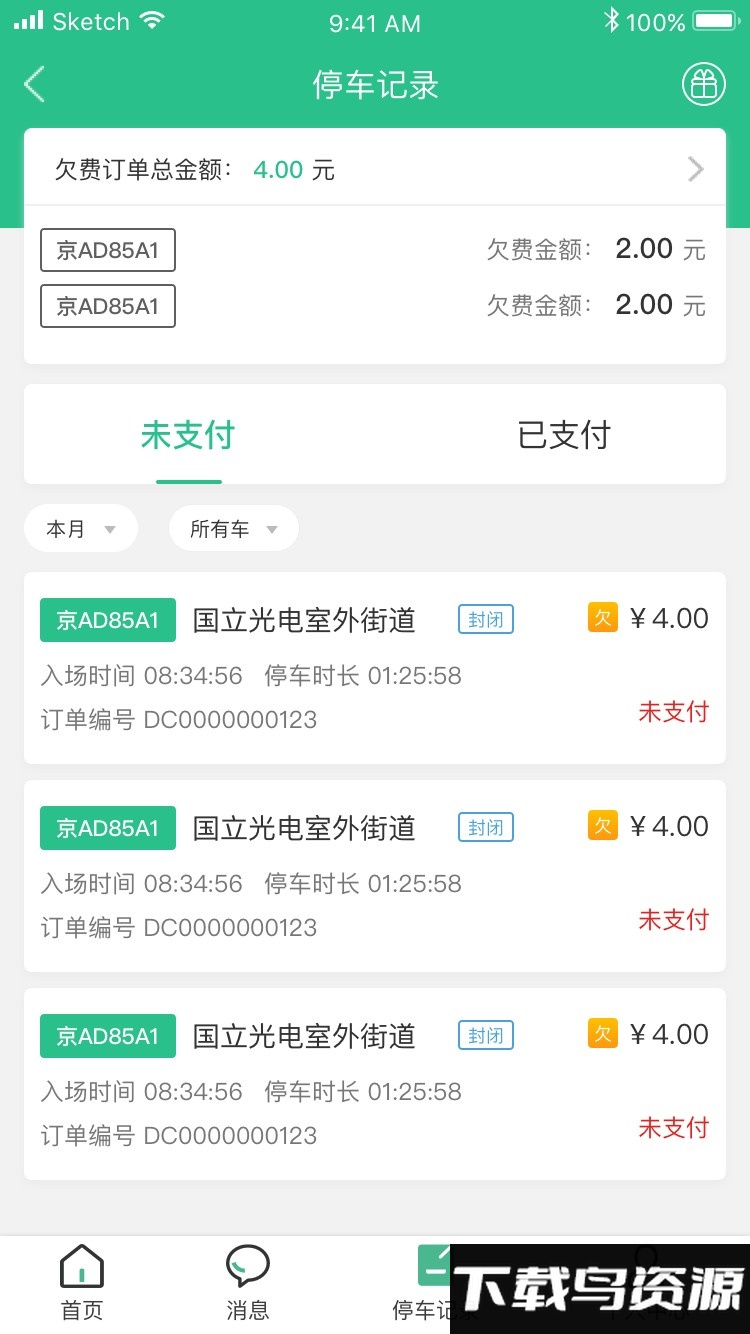This screenshot has height=1334, width=750.
Task: Click 未支付 status on the first order
Action: (x=672, y=712)
